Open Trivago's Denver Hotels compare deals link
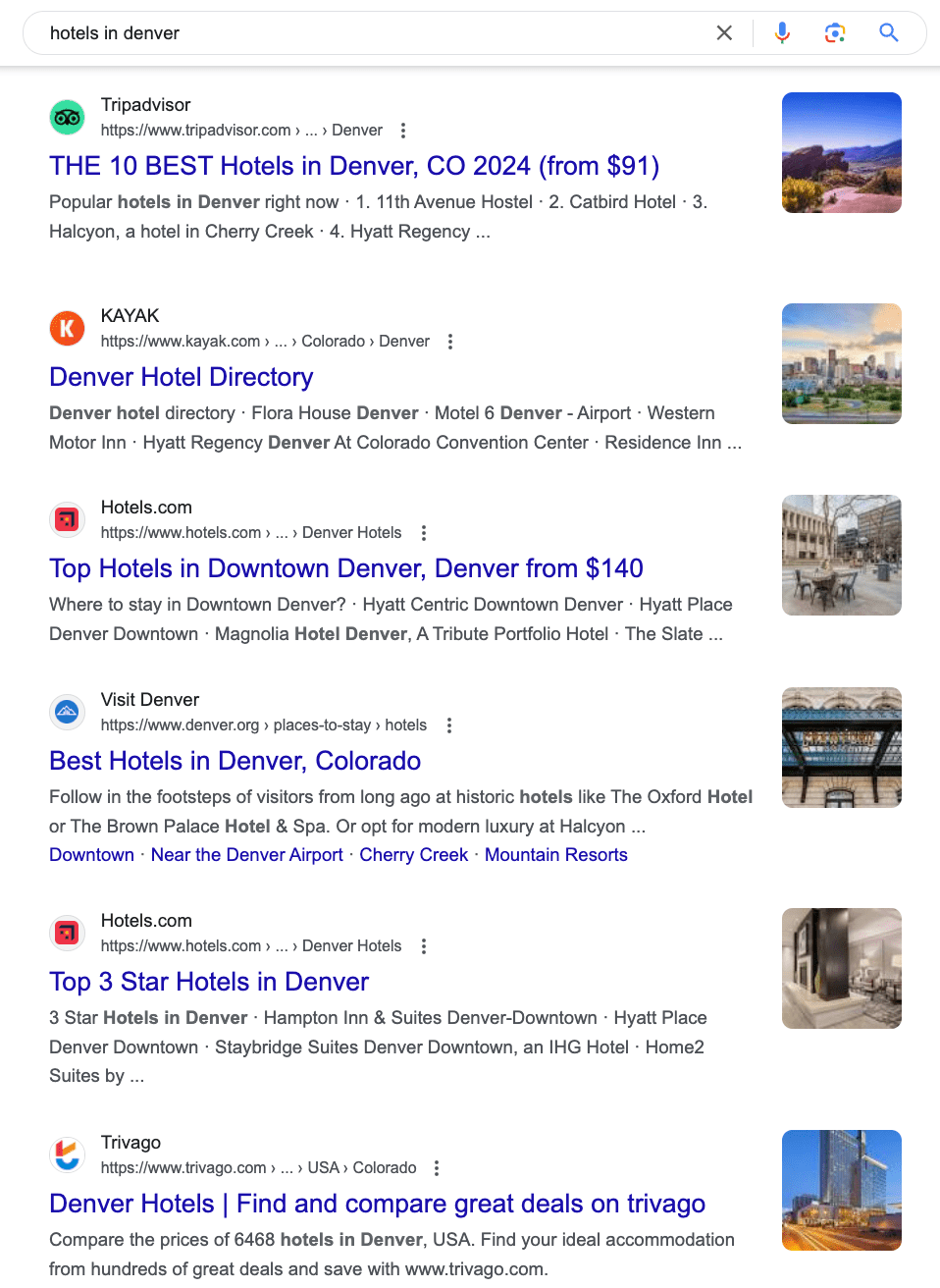Image resolution: width=940 pixels, height=1288 pixels. click(x=378, y=1204)
